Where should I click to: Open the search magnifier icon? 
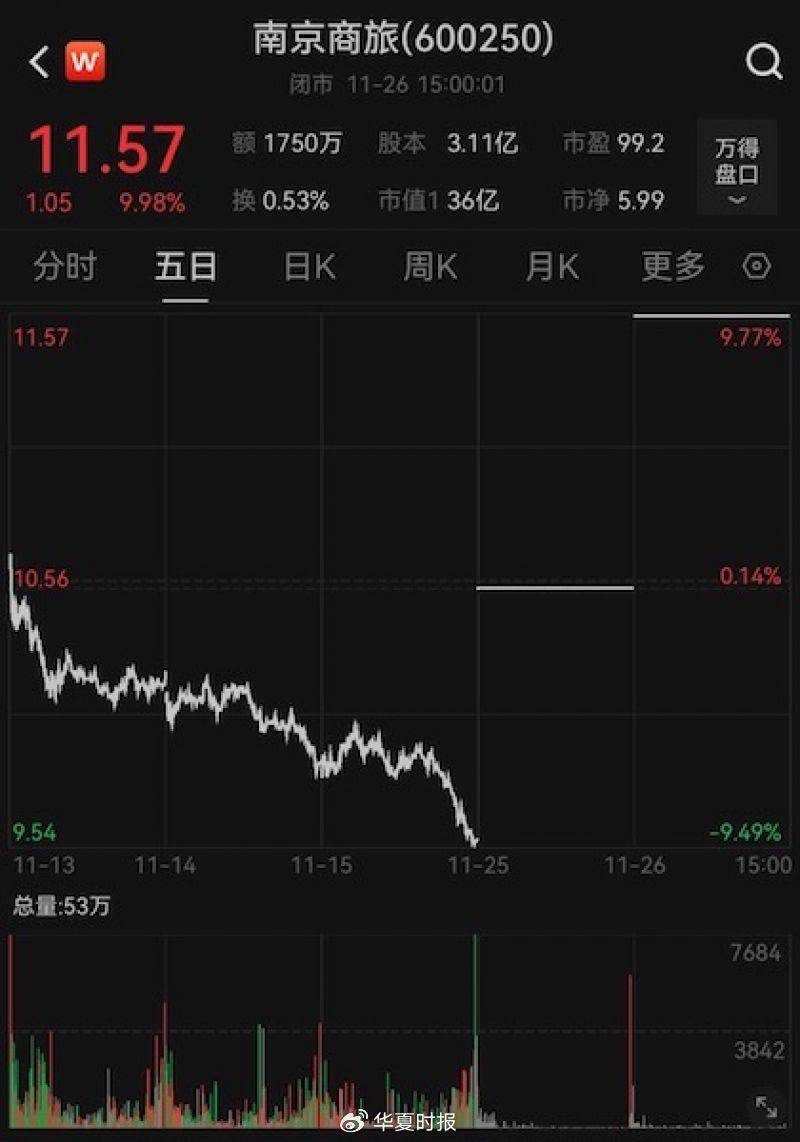pos(764,60)
